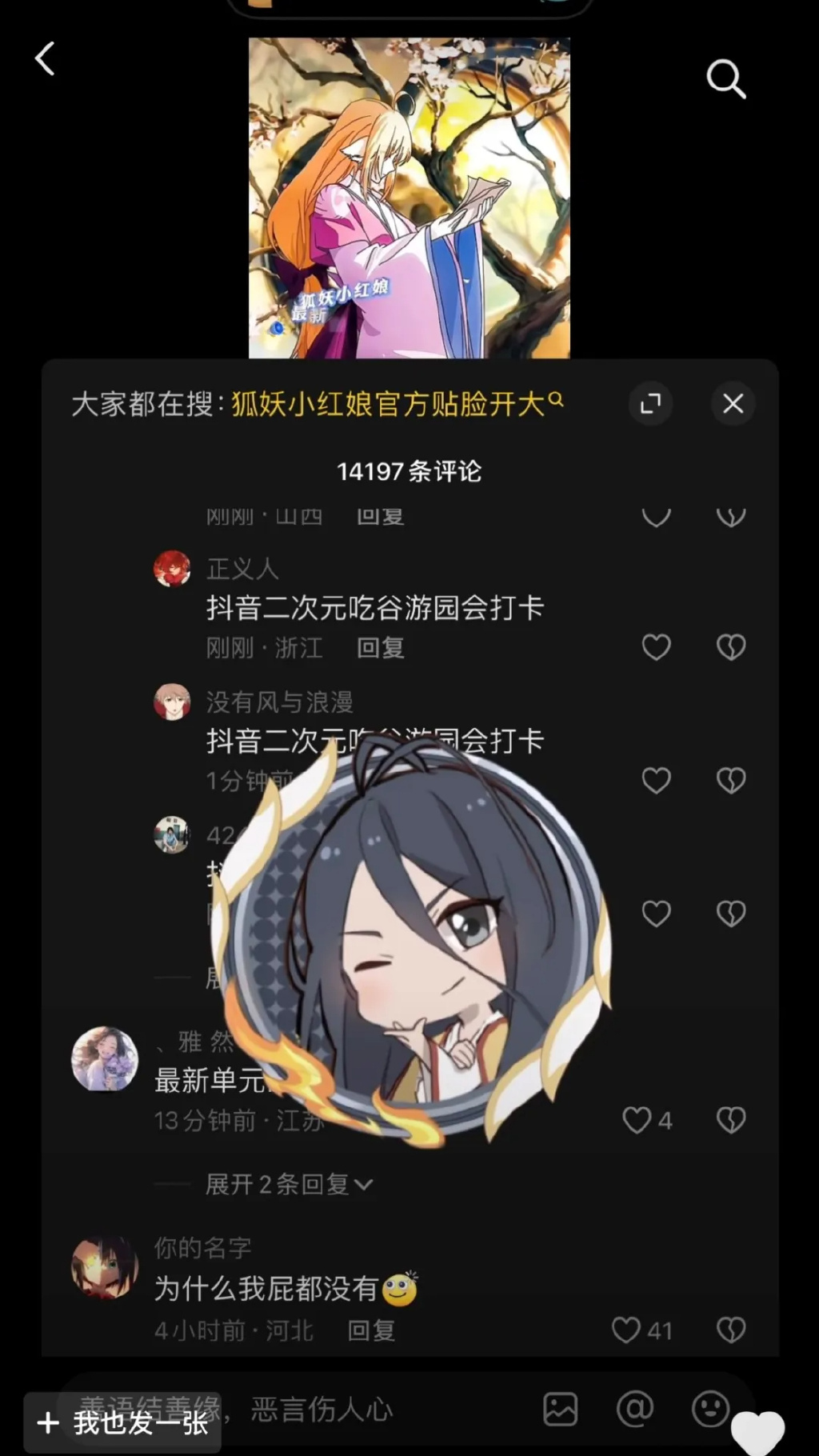Search 狐妖小红娘官方贴脸开大 trending suggestion
This screenshot has width=819, height=1456.
pos(398,404)
